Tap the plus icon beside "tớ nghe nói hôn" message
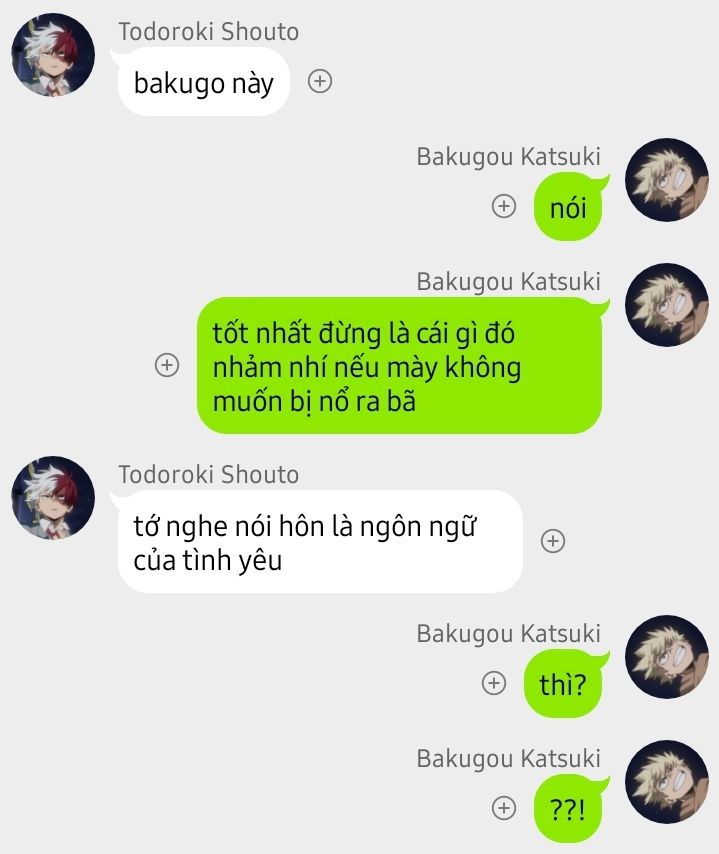This screenshot has height=854, width=719. (x=553, y=541)
